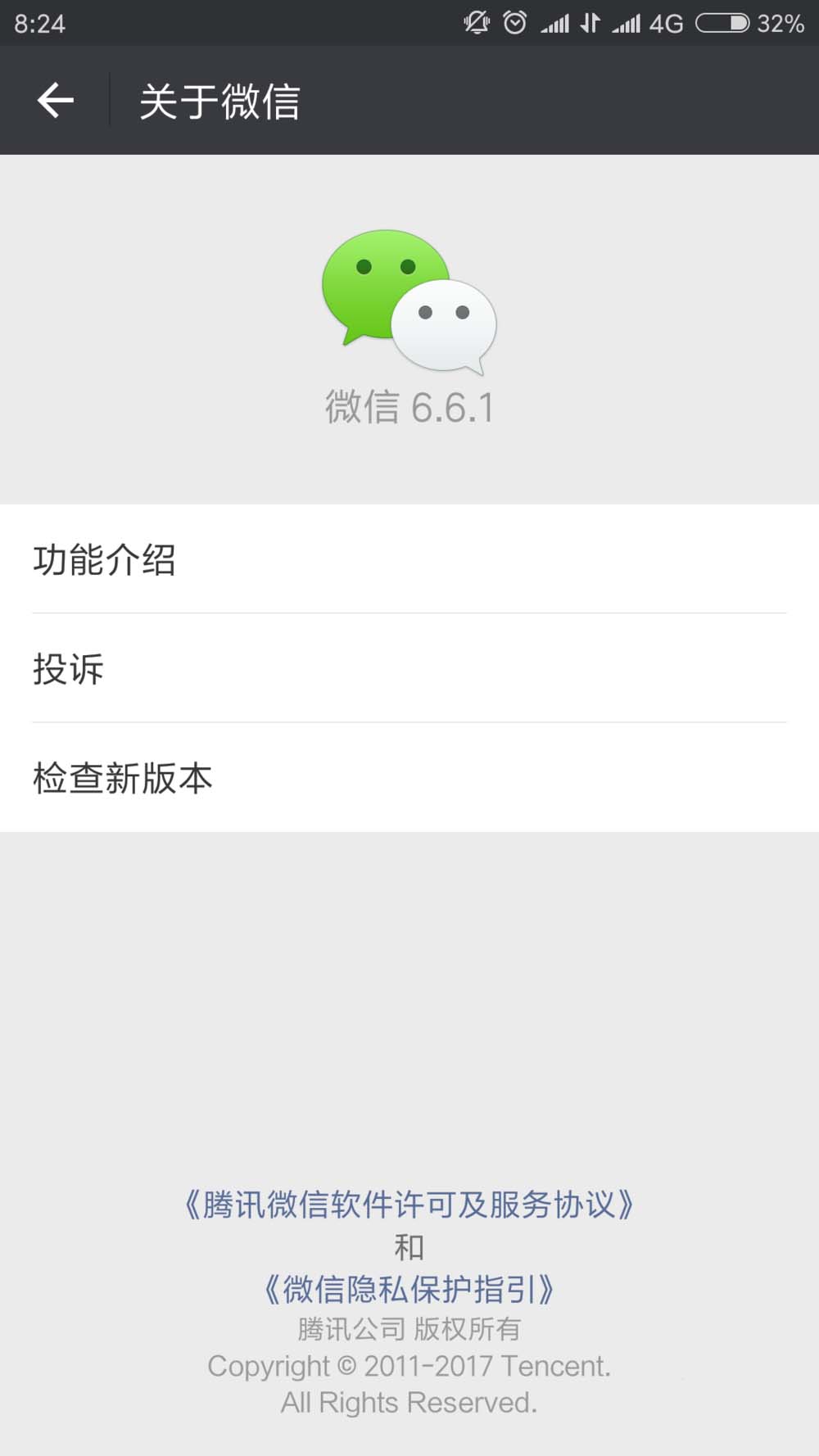Image resolution: width=819 pixels, height=1456 pixels.
Task: Open the 腾讯微信软件许可及服务协议 link
Action: pyautogui.click(x=409, y=1205)
